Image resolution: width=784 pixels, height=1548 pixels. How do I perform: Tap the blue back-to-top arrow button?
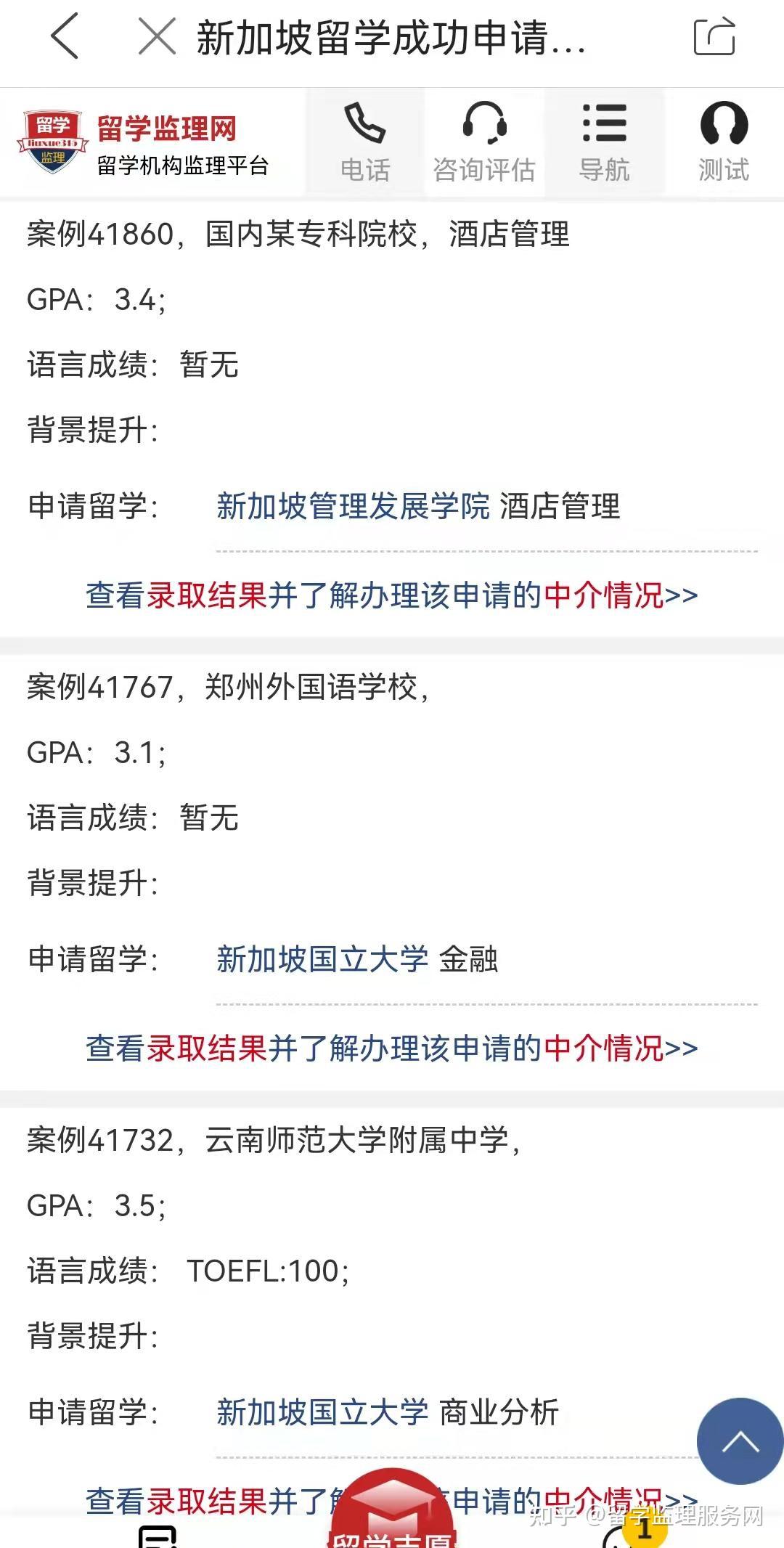click(x=740, y=1441)
